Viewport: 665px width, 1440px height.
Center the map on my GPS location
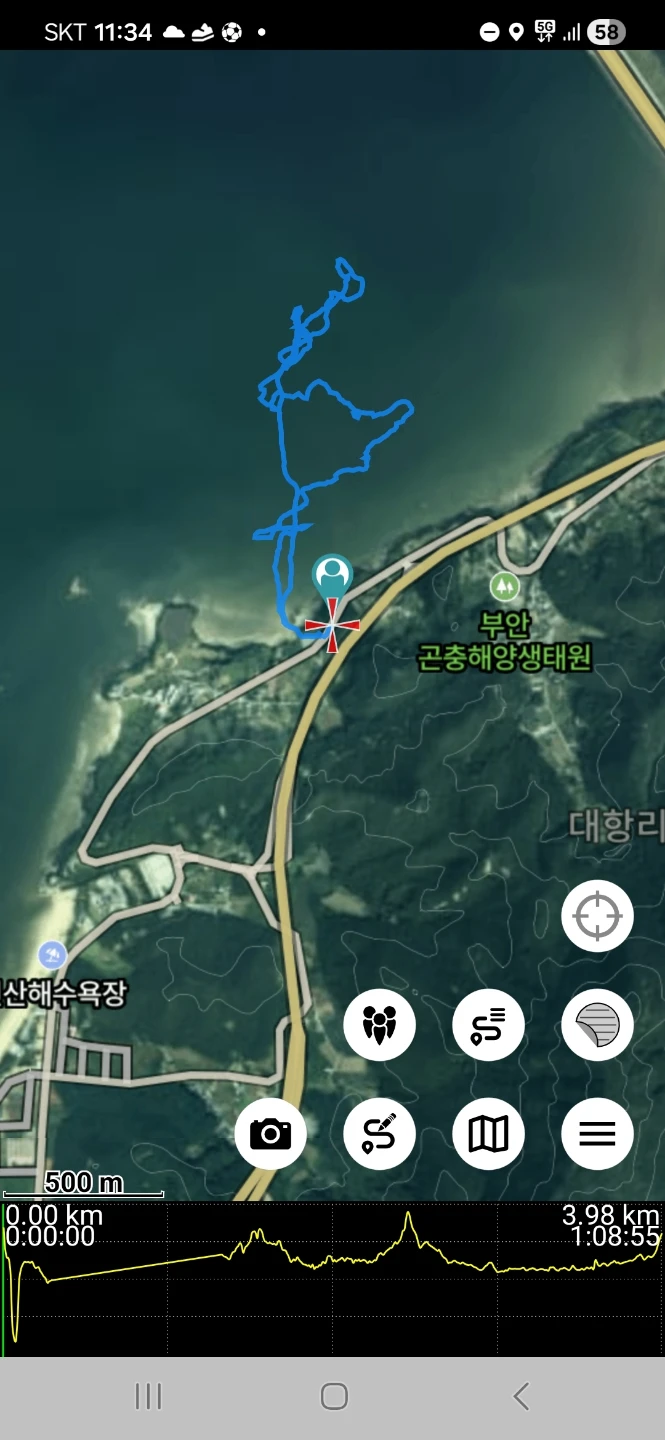click(597, 915)
